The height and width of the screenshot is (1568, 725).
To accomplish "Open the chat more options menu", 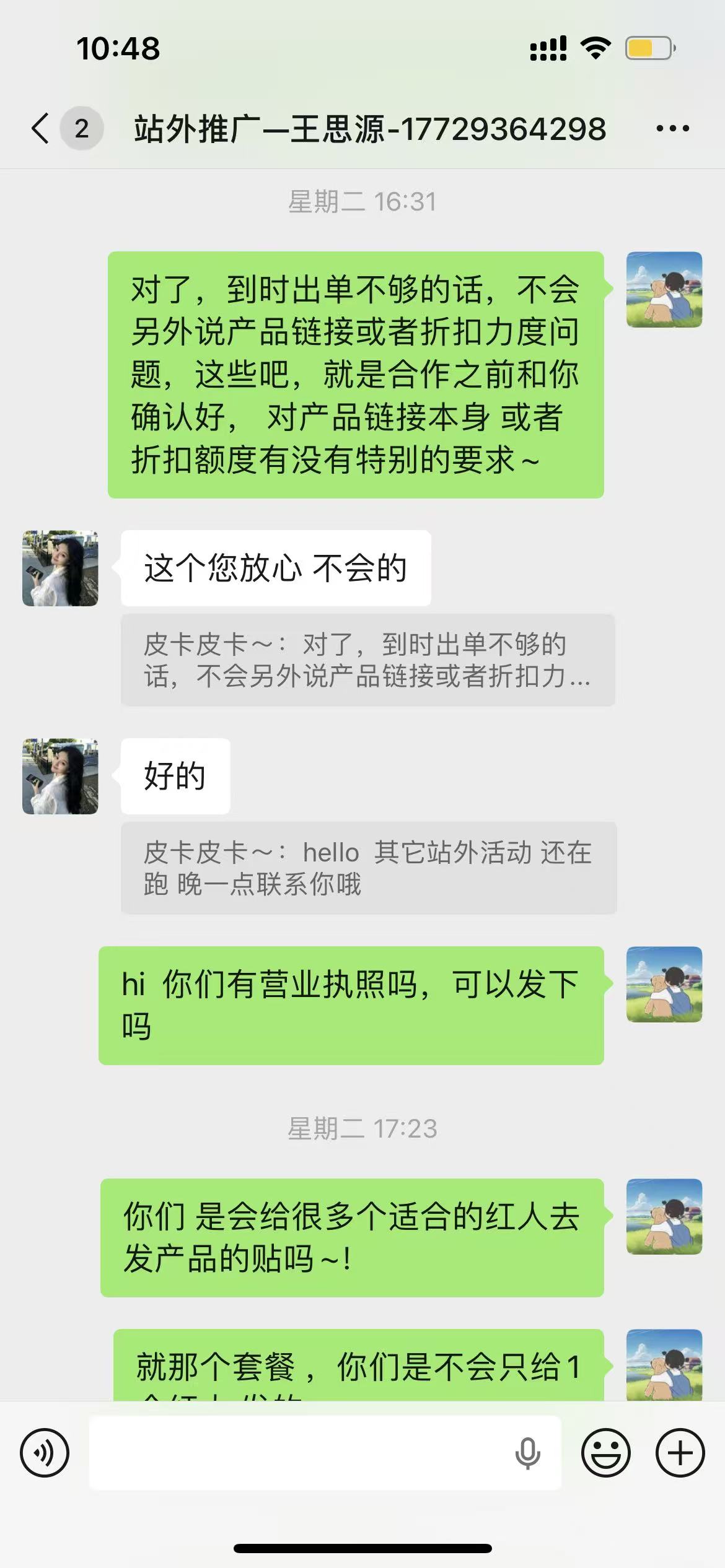I will [672, 127].
